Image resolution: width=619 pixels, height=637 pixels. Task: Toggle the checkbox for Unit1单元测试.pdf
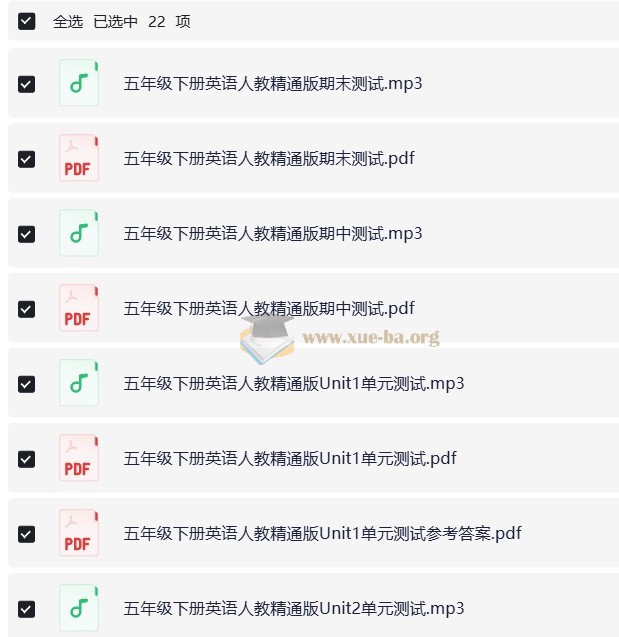click(27, 459)
